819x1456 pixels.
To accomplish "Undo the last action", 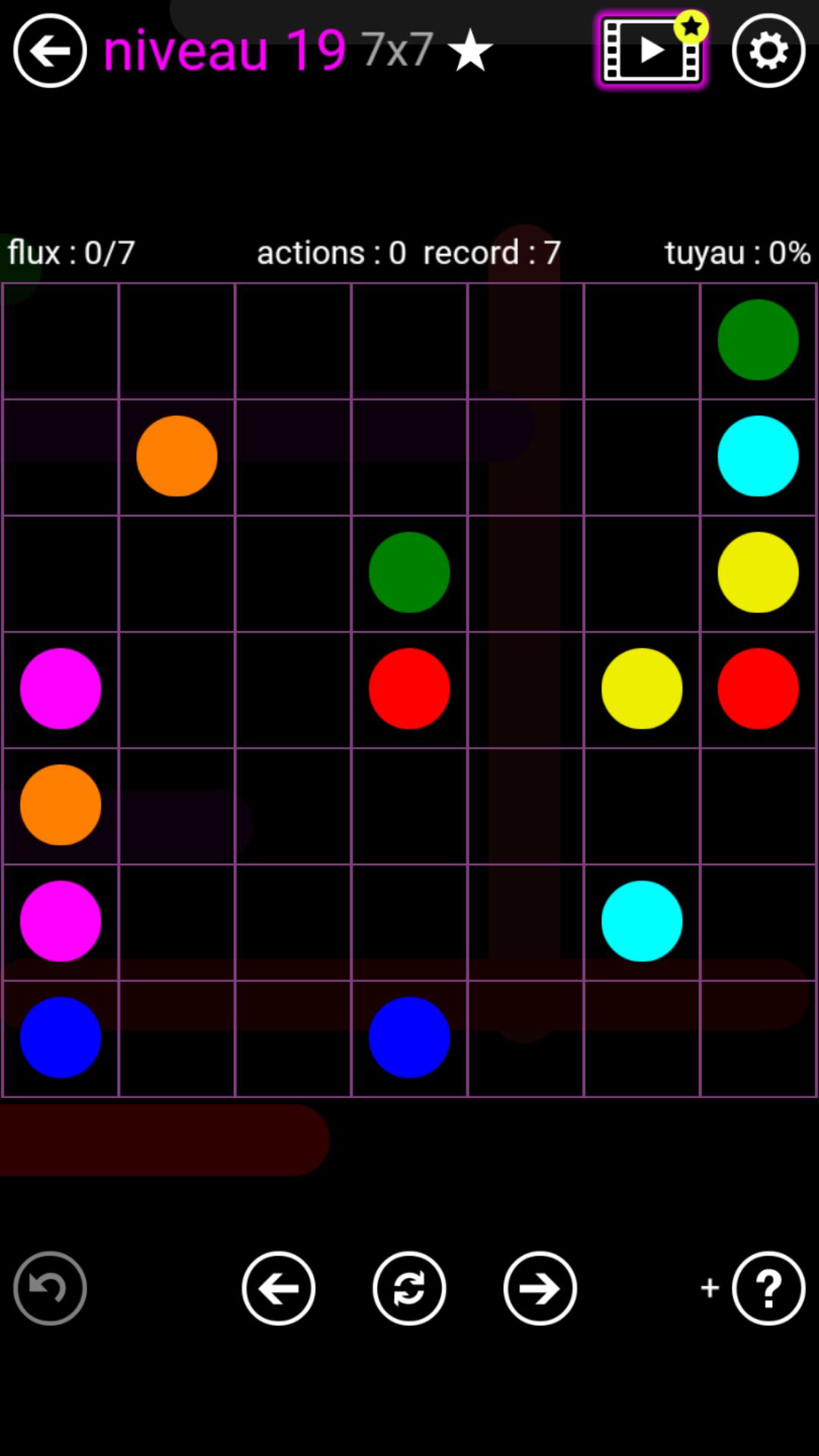I will pos(50,1288).
